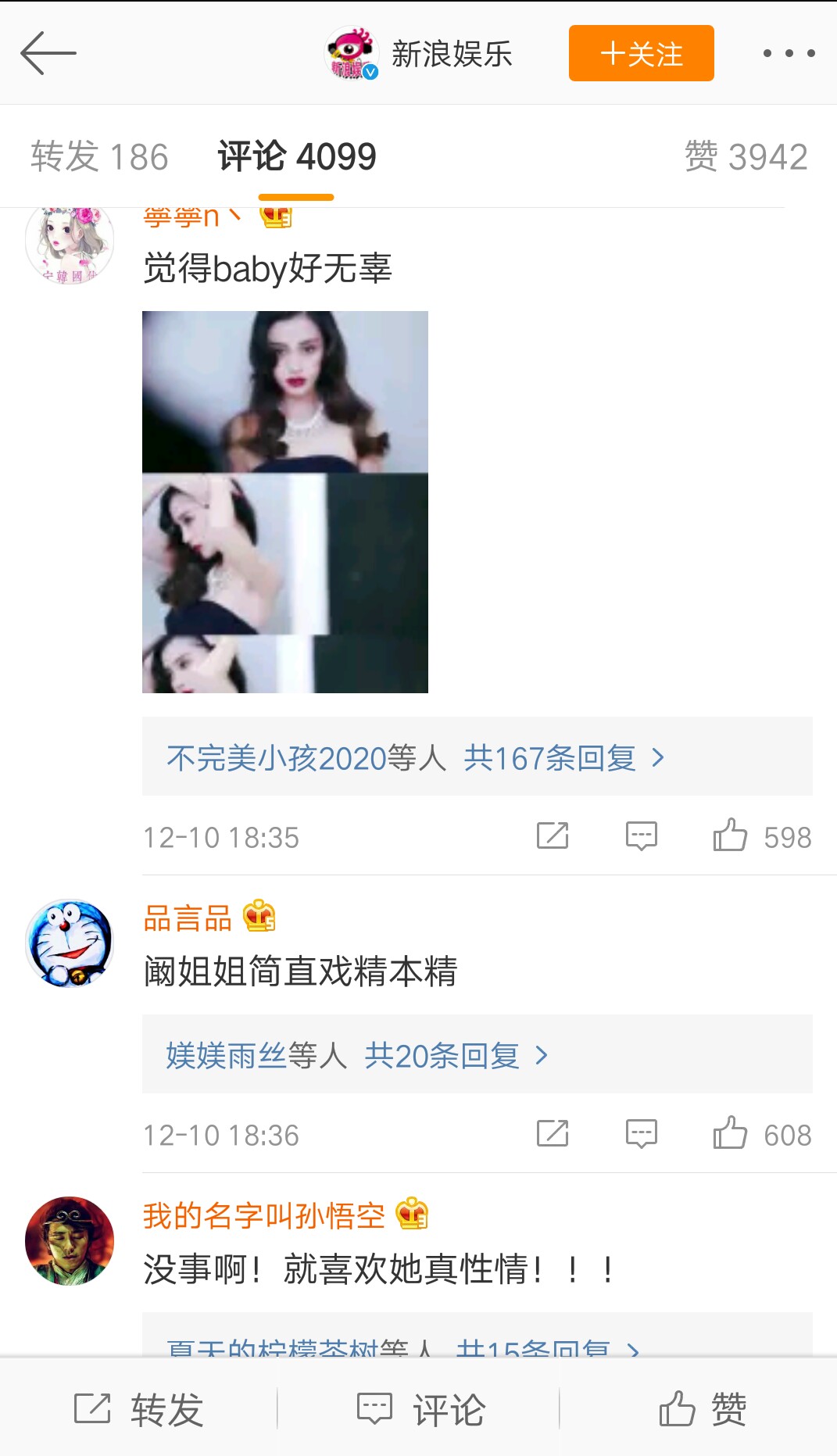The width and height of the screenshot is (837, 1456).
Task: Open the photo under 觉得baby好无辜
Action: point(285,502)
